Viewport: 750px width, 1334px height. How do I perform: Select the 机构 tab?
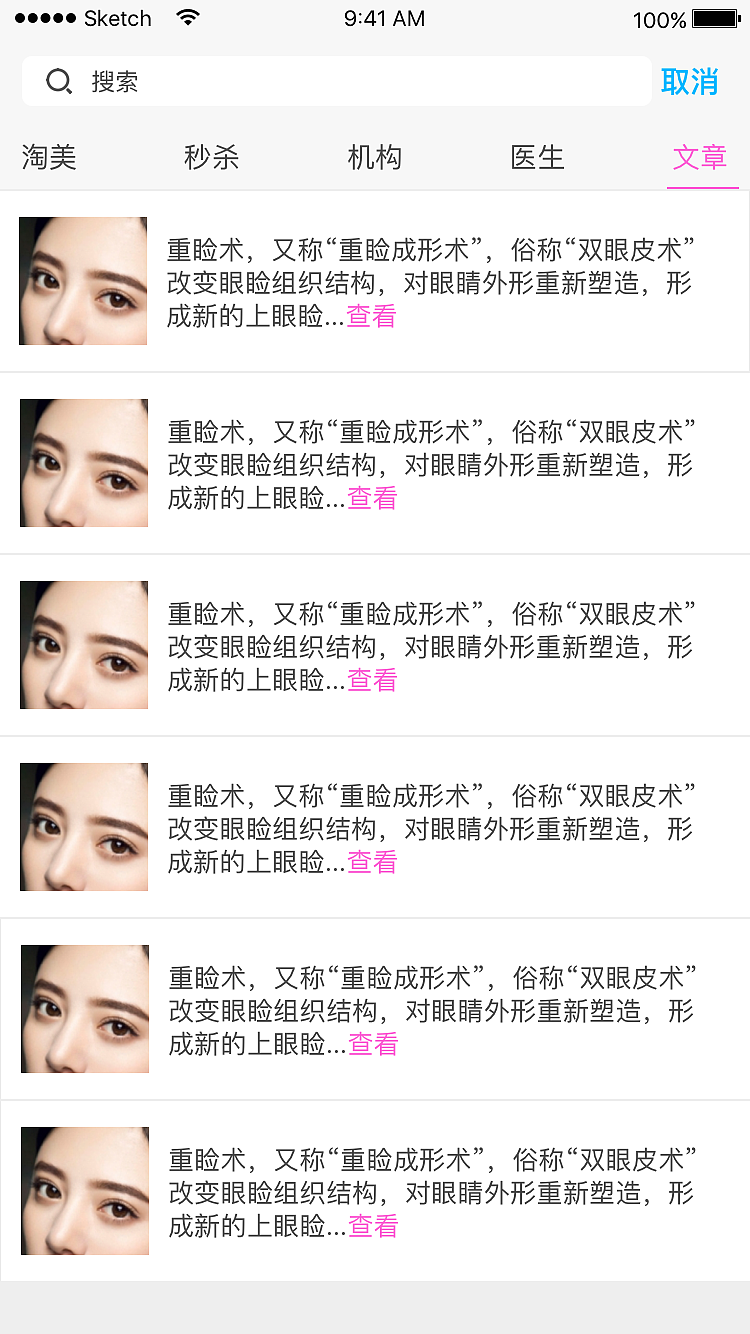point(374,157)
